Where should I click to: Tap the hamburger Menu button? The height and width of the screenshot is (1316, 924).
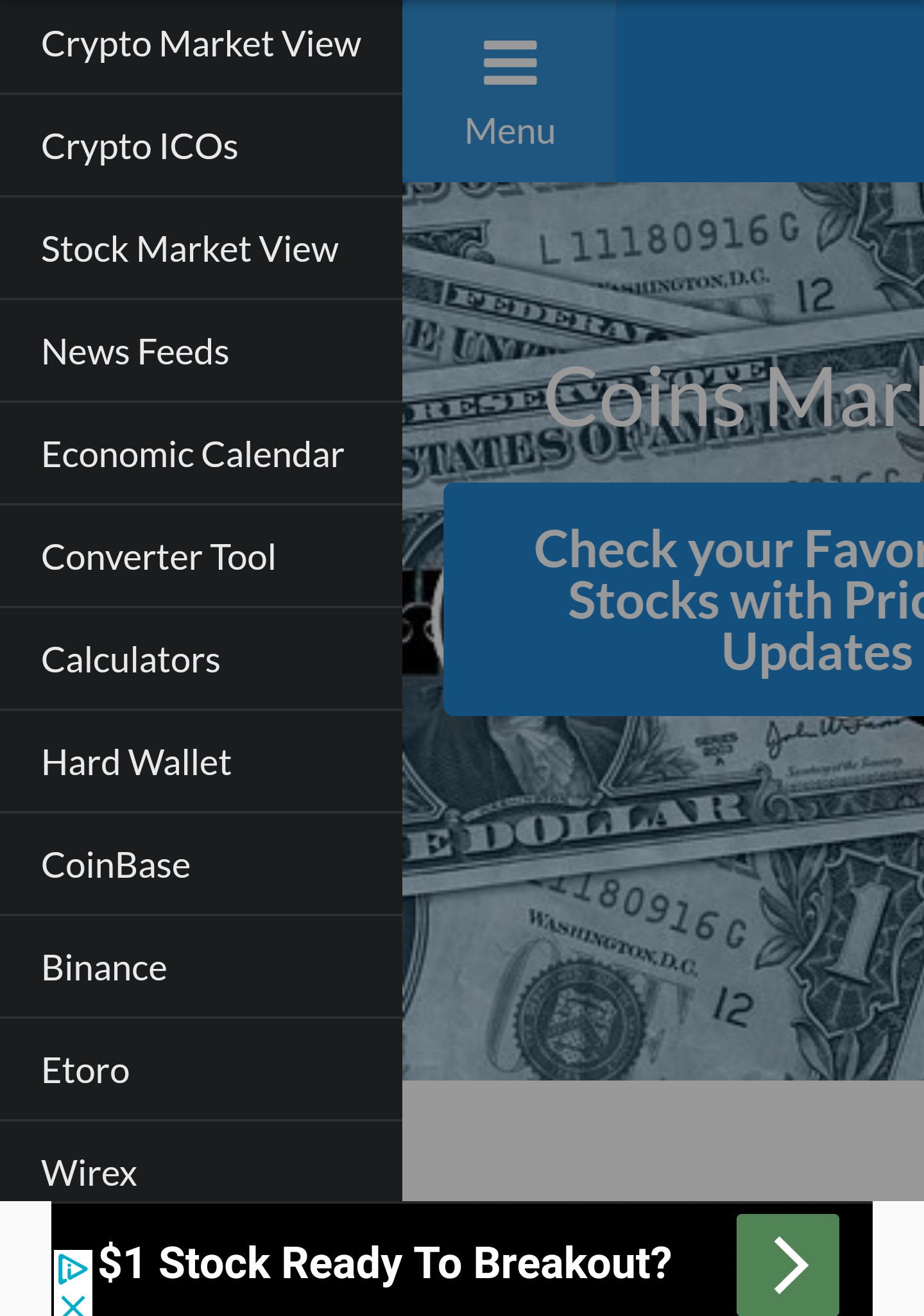509,91
